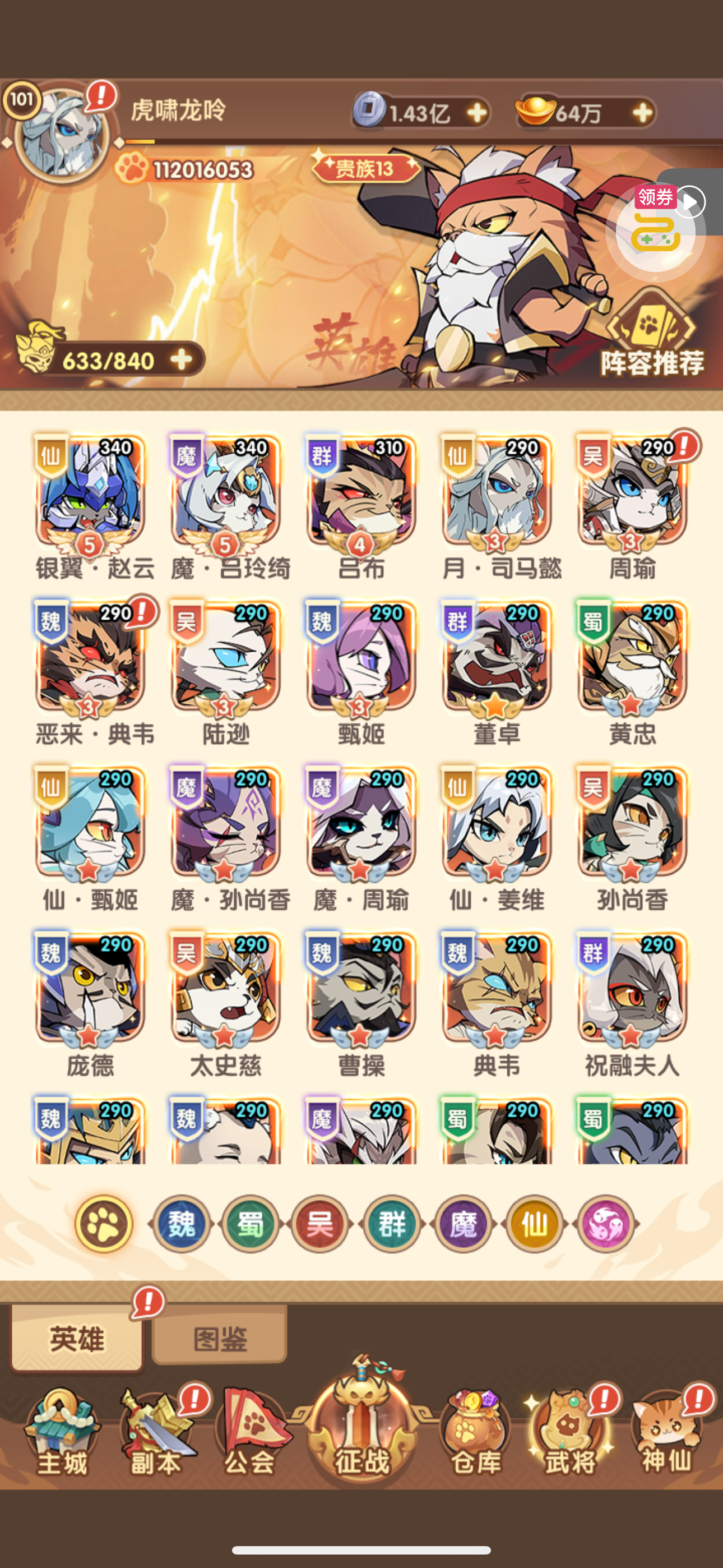
Task: Add more gold ingots
Action: pyautogui.click(x=643, y=113)
